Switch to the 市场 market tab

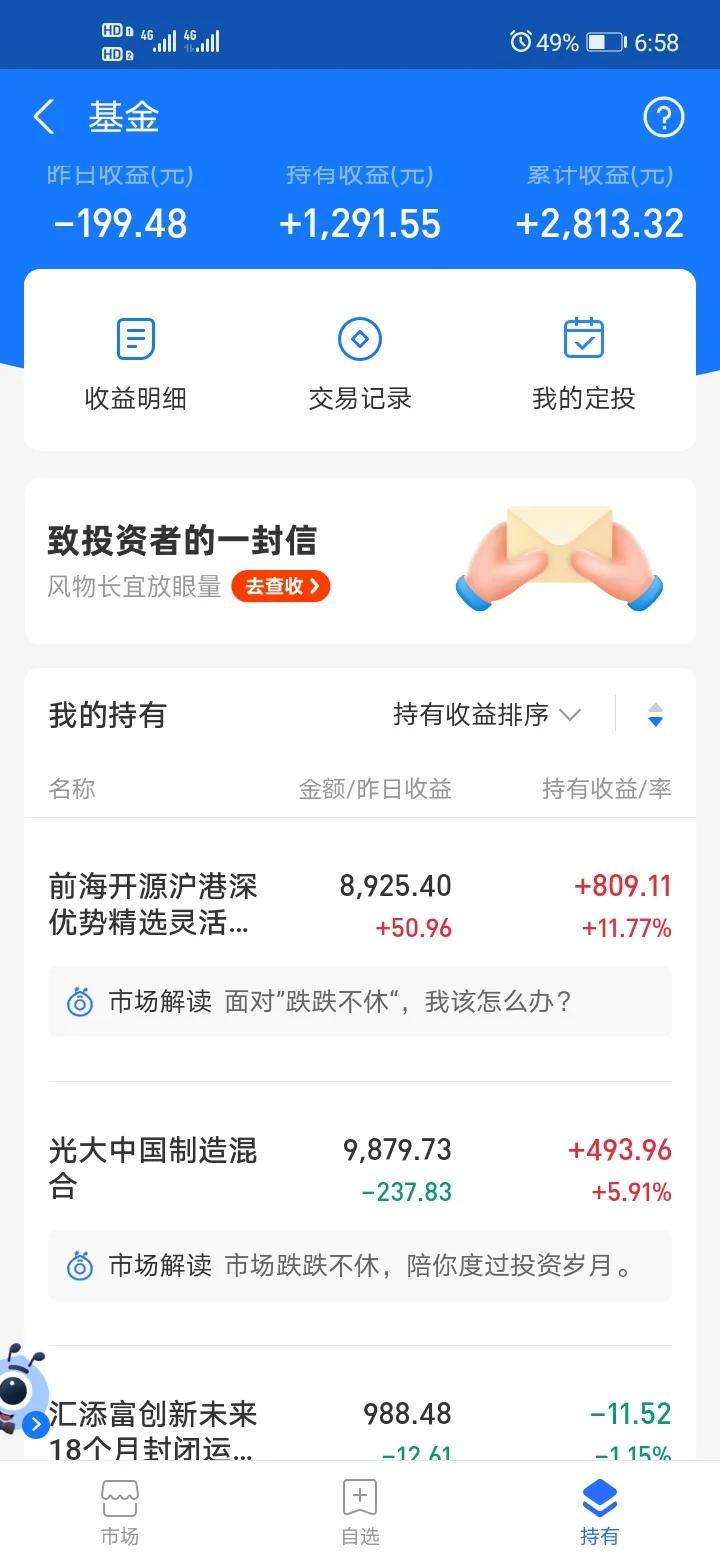coord(119,1510)
